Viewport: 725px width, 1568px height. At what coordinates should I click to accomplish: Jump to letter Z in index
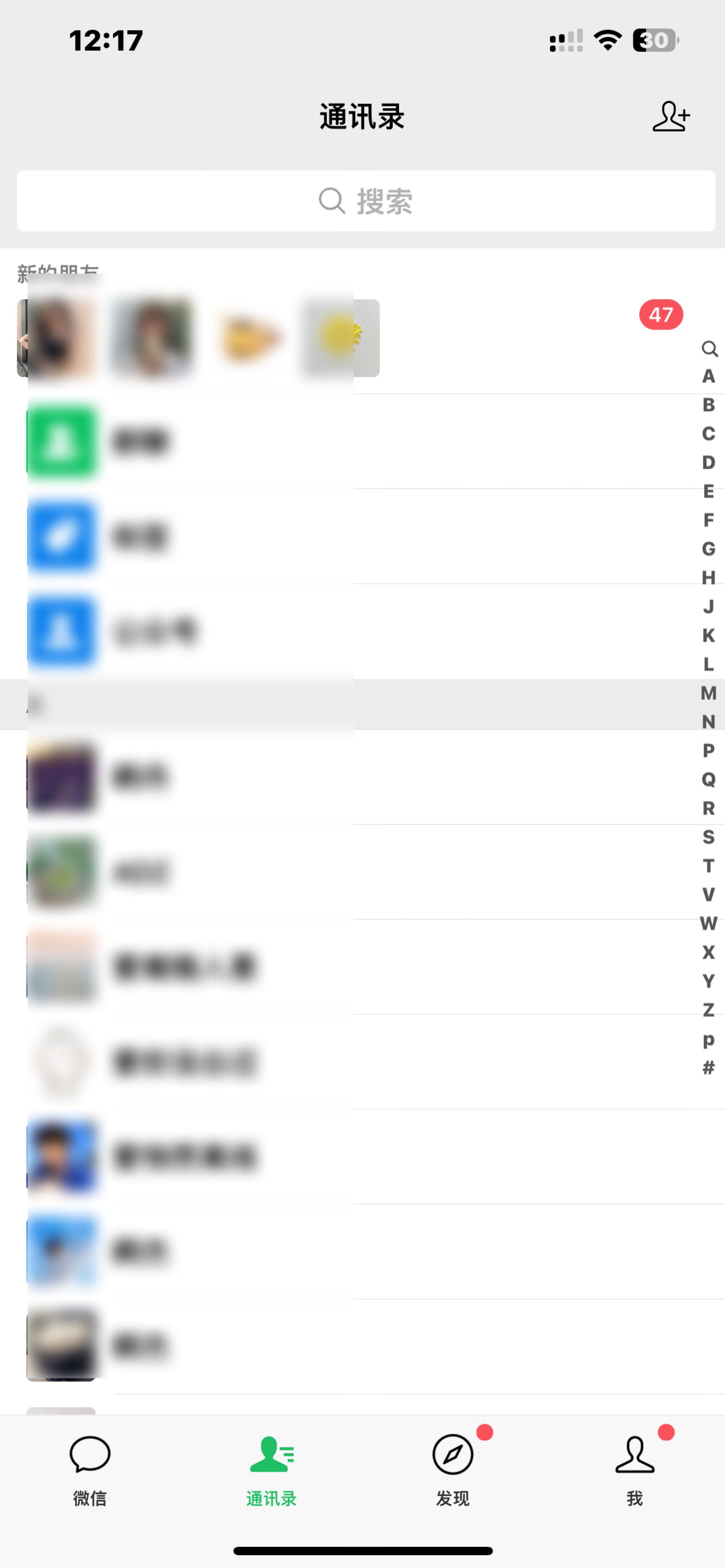[x=708, y=1010]
